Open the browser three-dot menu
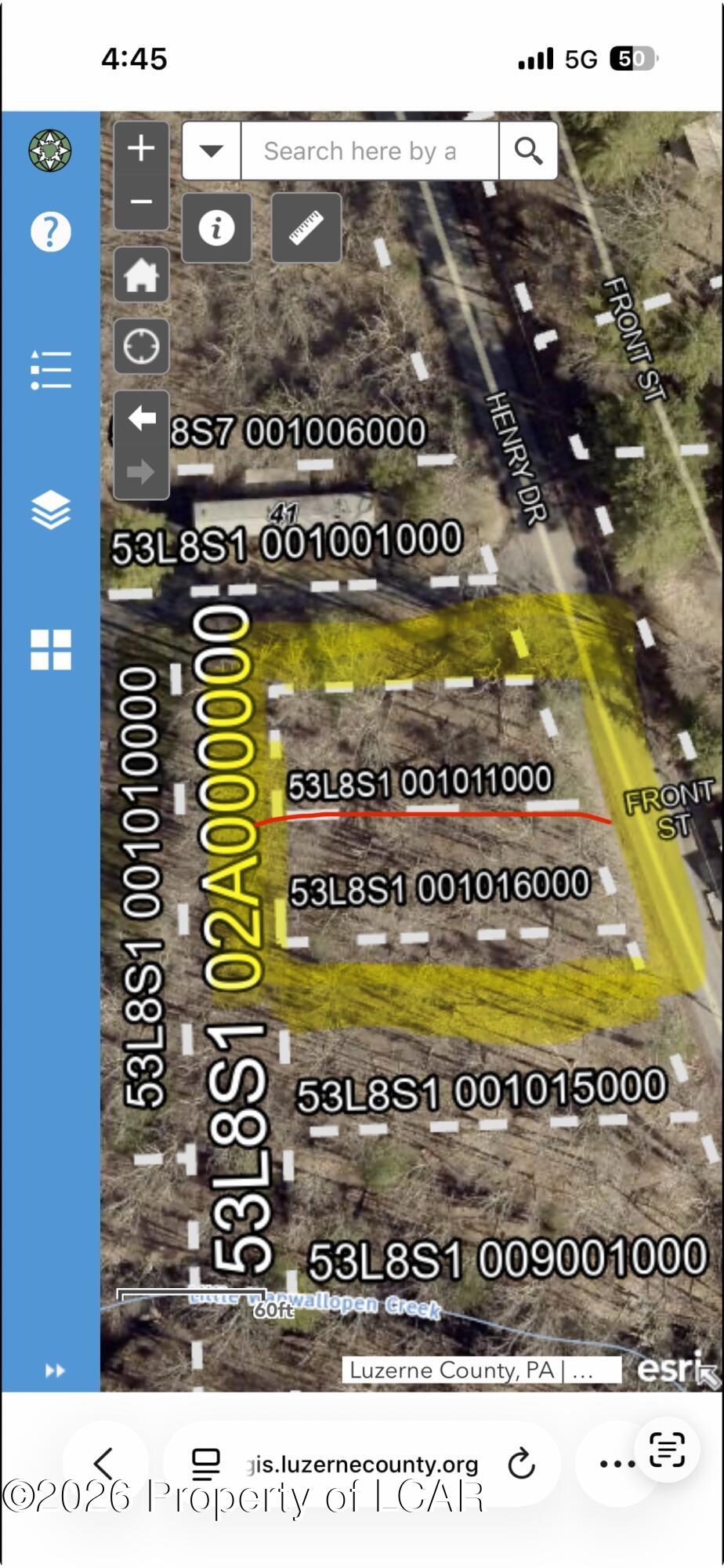Viewport: 724px width, 1568px height. point(617,1464)
